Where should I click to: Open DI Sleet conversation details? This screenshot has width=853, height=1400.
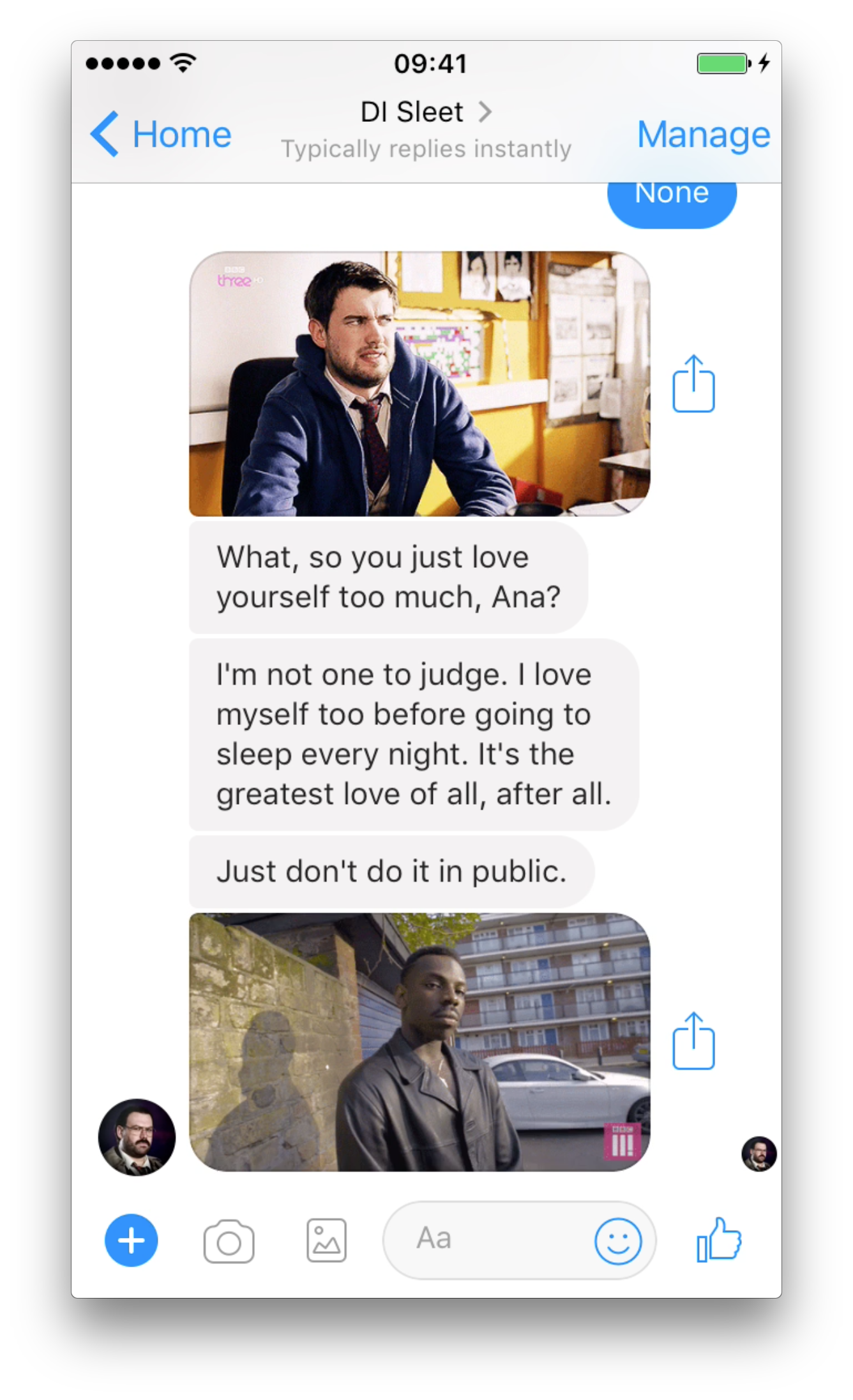coord(425,113)
